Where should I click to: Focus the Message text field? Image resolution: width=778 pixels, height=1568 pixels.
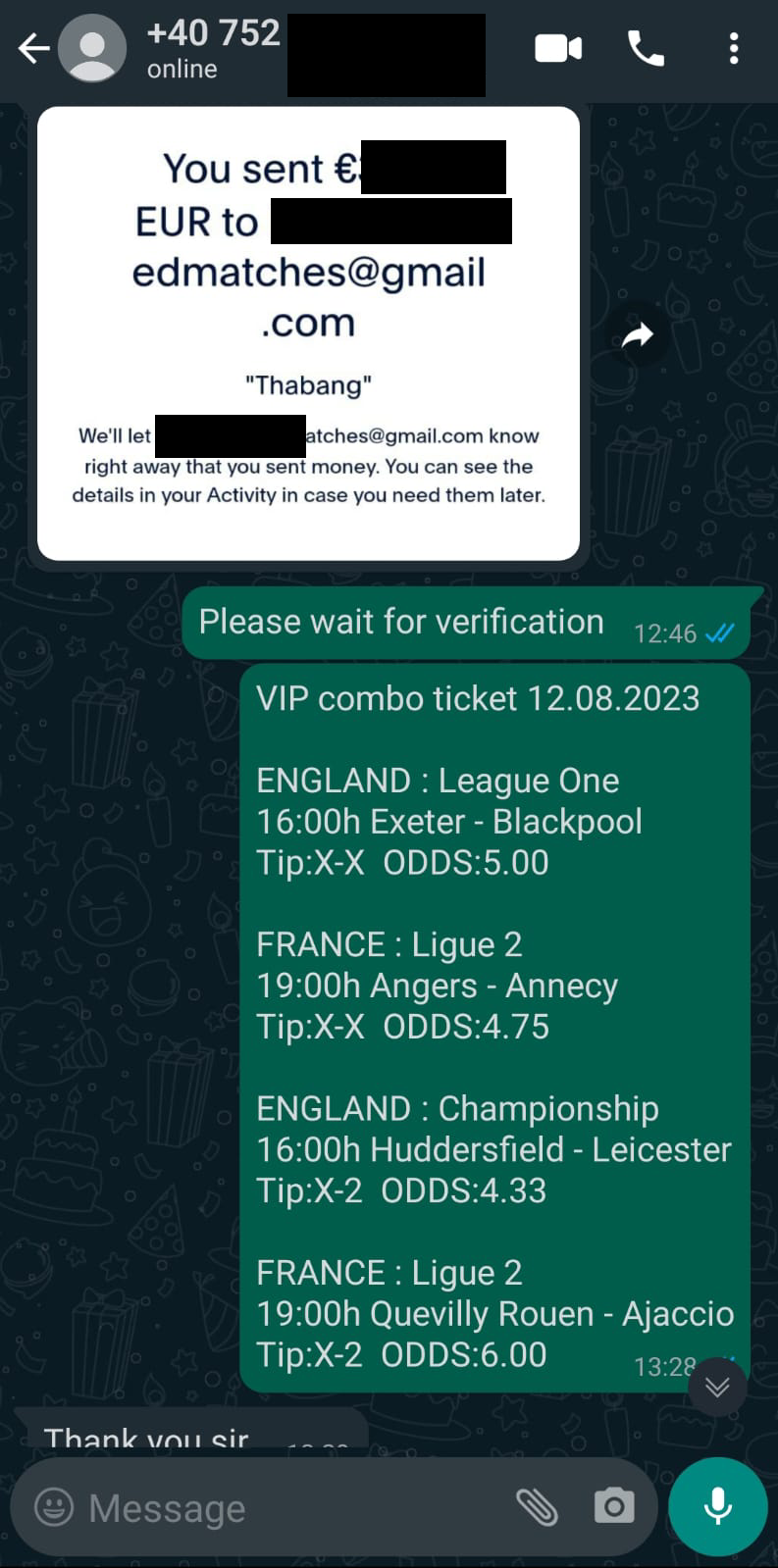pyautogui.click(x=294, y=1507)
